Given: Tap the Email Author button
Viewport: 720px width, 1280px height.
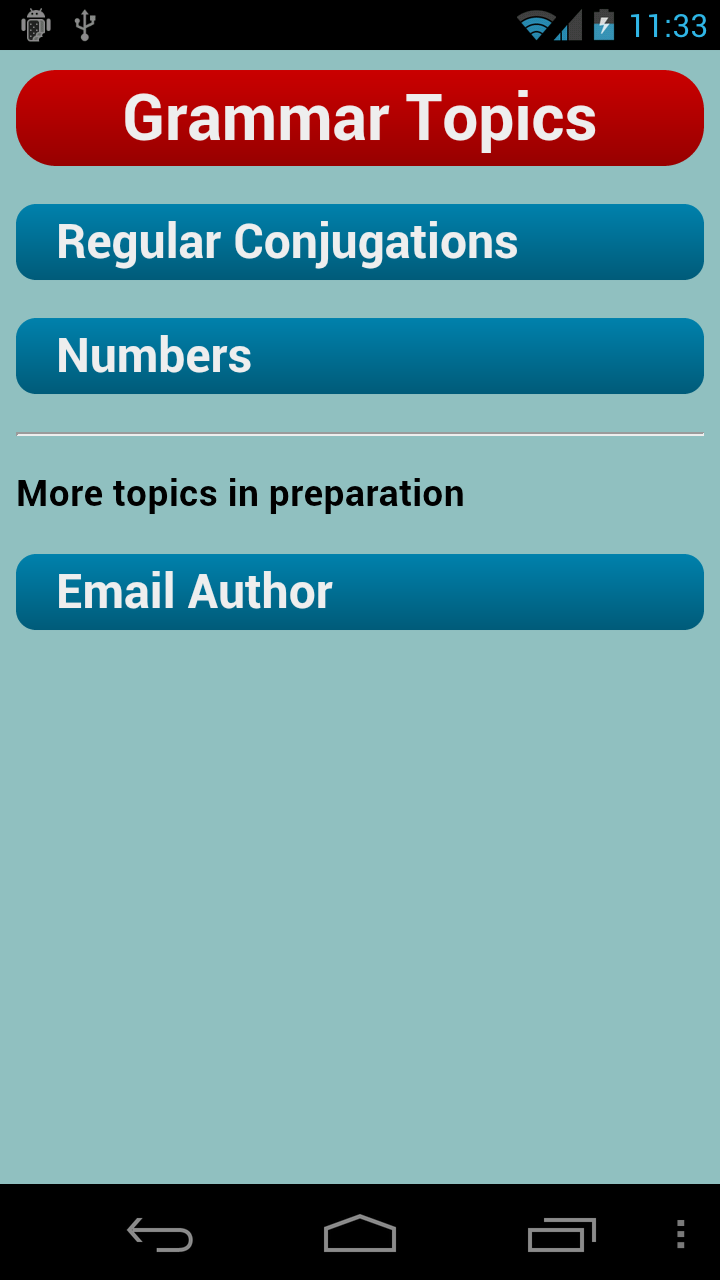Looking at the screenshot, I should click(360, 592).
